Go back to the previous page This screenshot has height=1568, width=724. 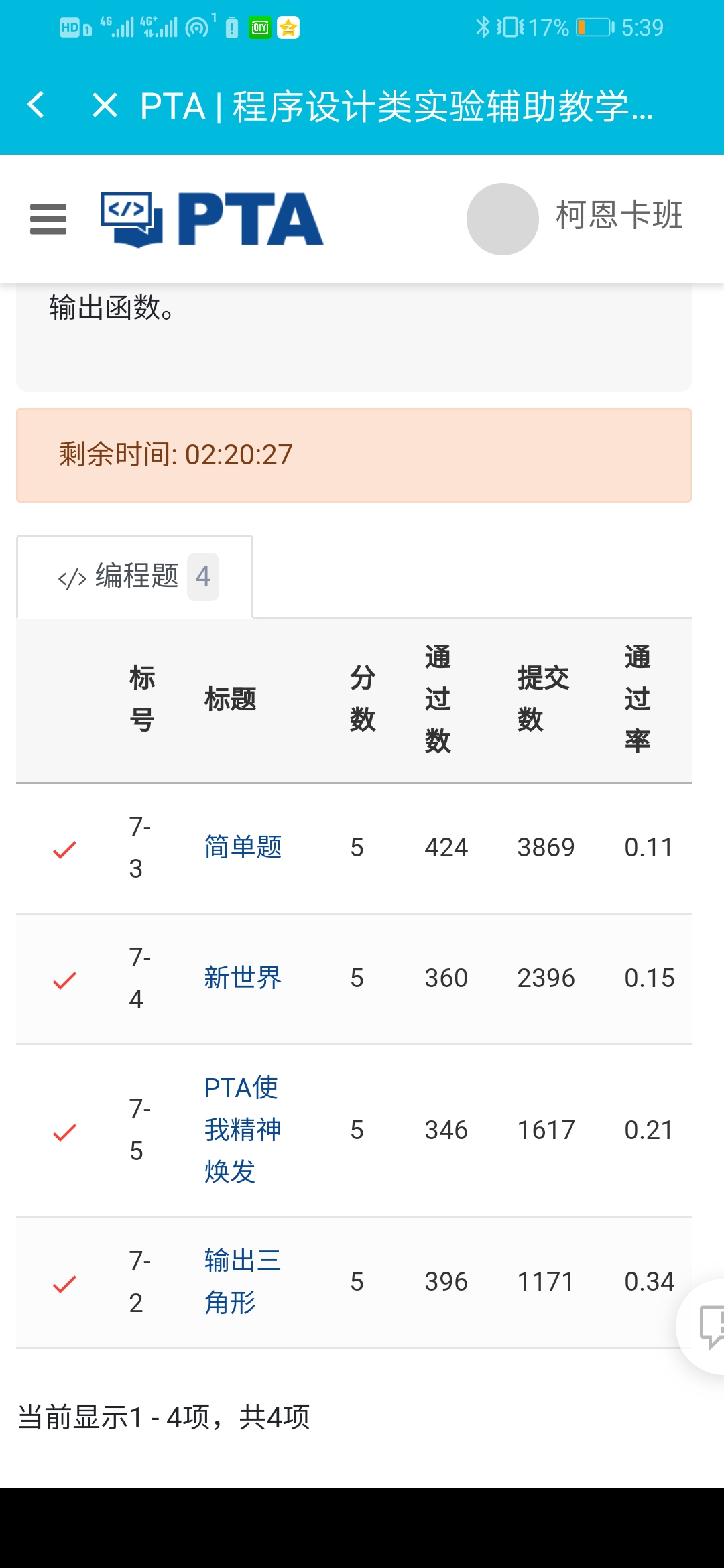click(x=36, y=105)
